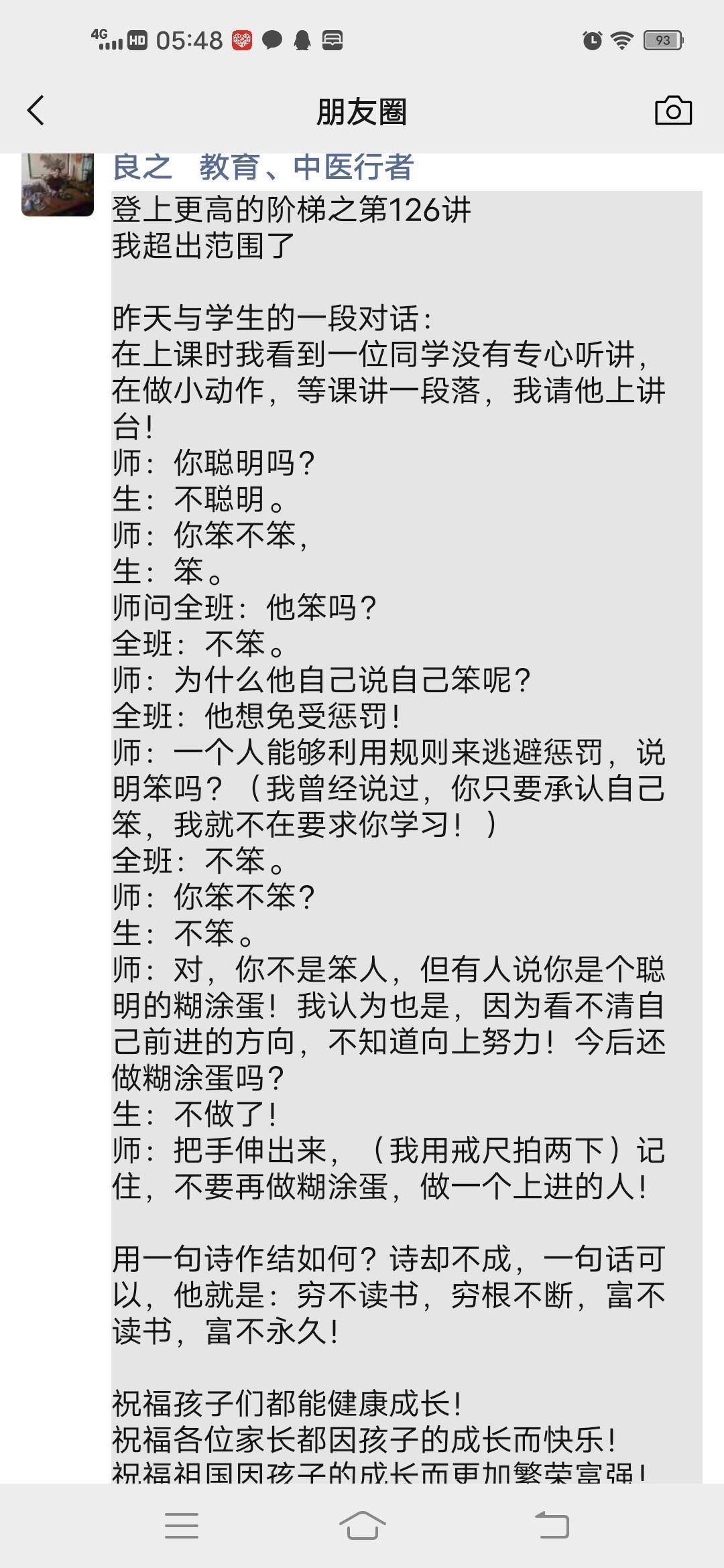Open the camera to post a moment
Image resolution: width=724 pixels, height=1568 pixels.
click(x=672, y=111)
